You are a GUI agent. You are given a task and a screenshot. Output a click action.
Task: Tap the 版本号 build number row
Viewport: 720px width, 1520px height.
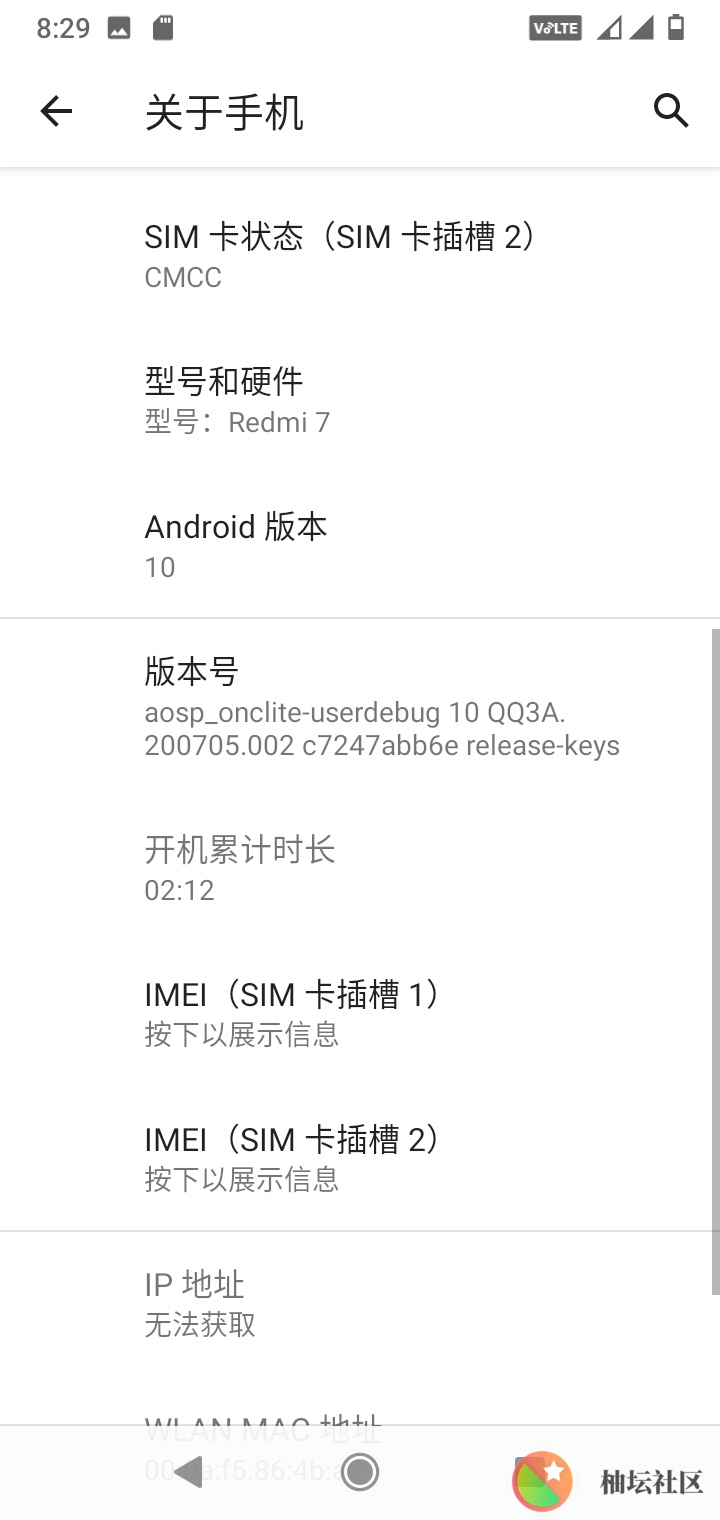click(x=360, y=707)
